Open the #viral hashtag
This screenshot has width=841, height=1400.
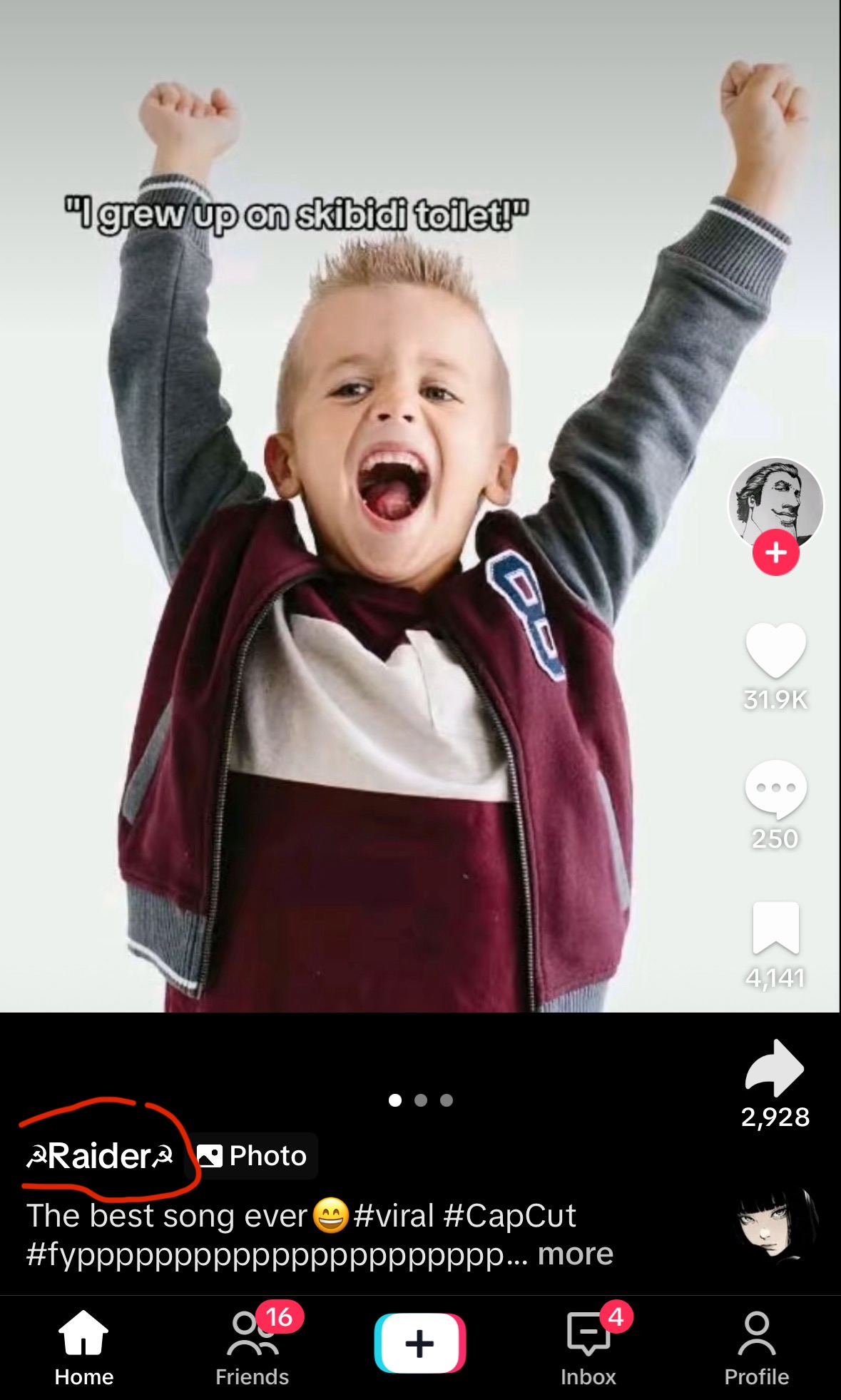(x=393, y=1215)
